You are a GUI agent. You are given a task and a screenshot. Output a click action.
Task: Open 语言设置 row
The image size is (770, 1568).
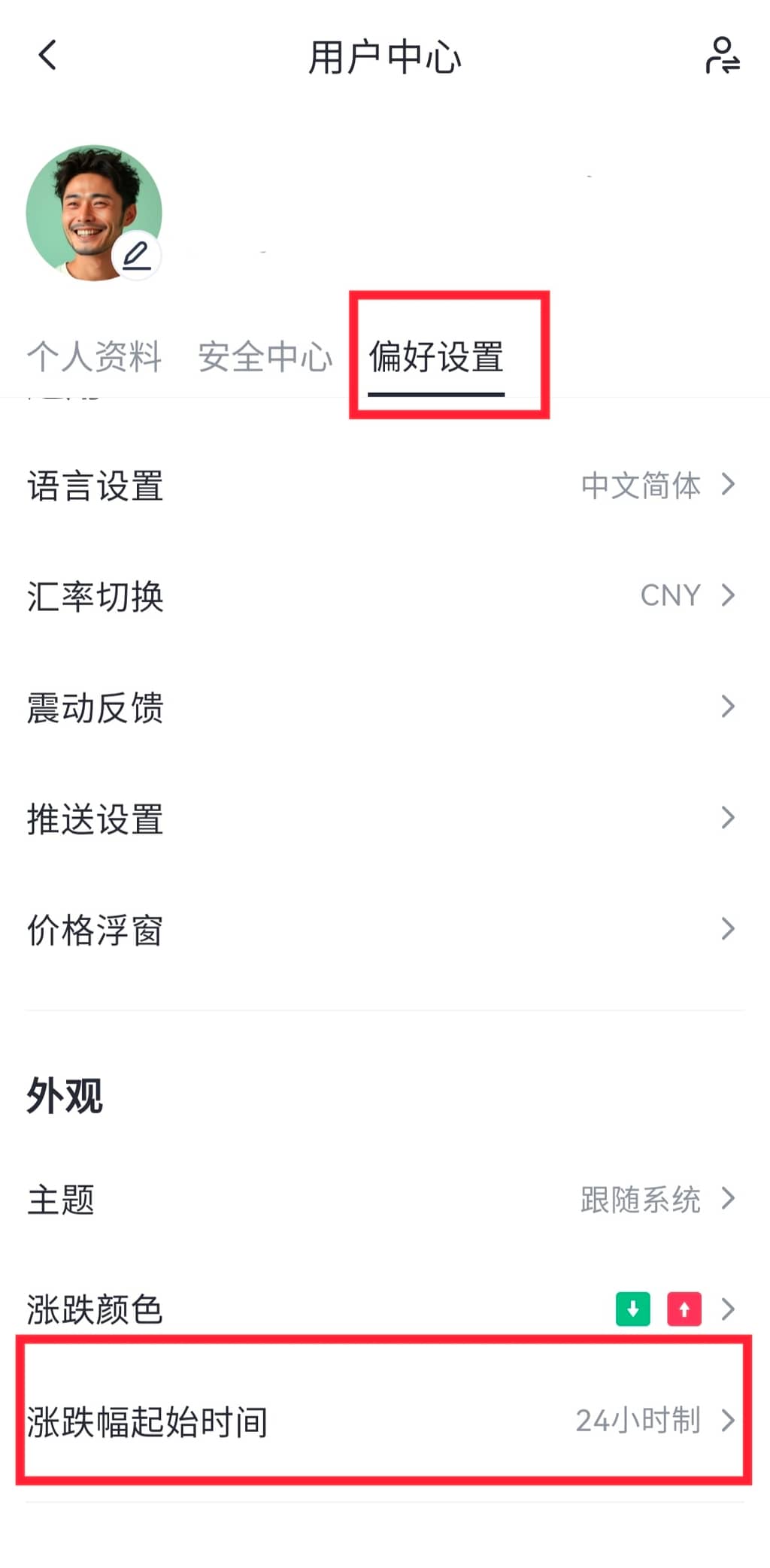click(x=383, y=485)
